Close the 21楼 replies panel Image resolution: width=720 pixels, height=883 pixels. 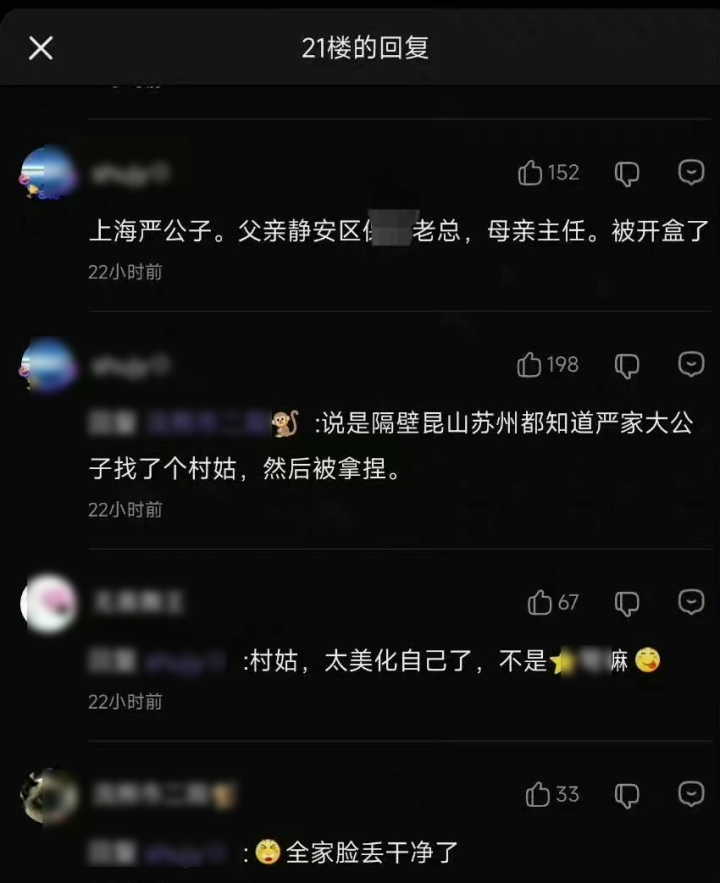tap(40, 48)
